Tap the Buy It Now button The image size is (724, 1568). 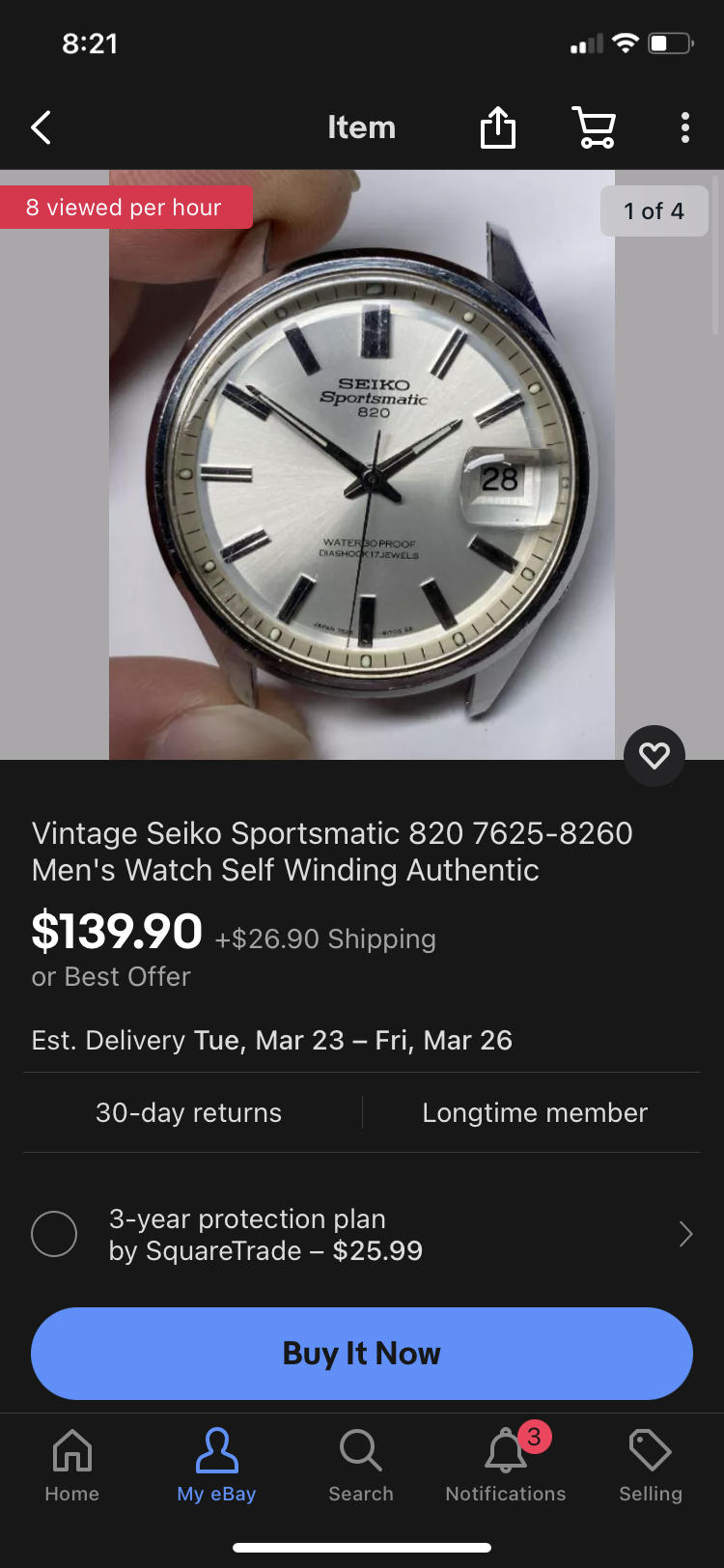click(x=362, y=1353)
